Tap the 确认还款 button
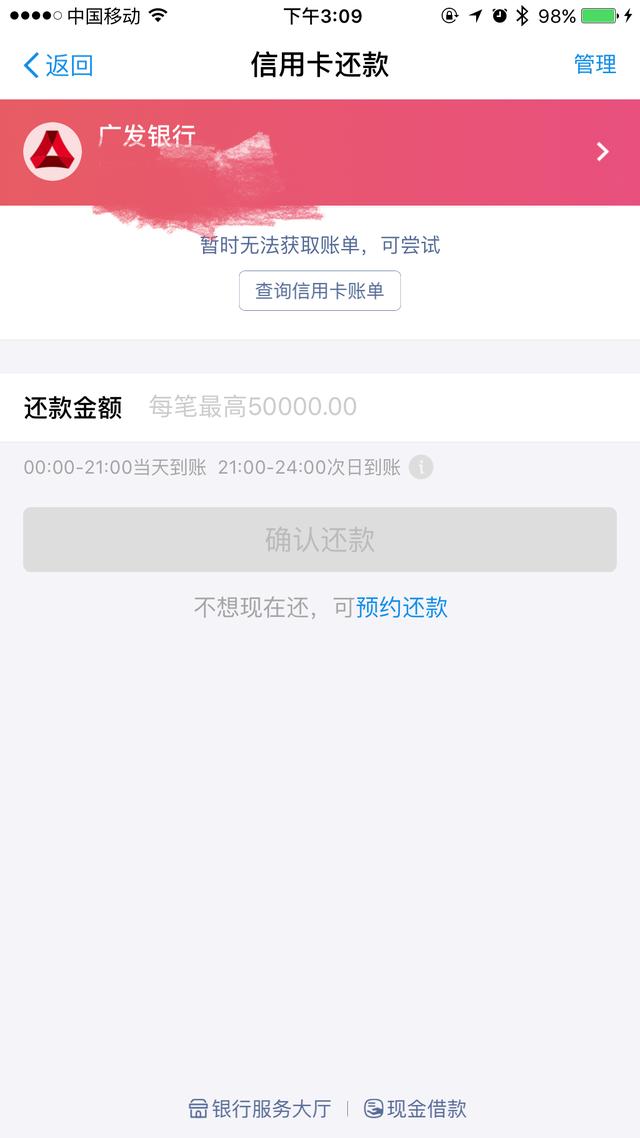The width and height of the screenshot is (640, 1138). pyautogui.click(x=320, y=539)
